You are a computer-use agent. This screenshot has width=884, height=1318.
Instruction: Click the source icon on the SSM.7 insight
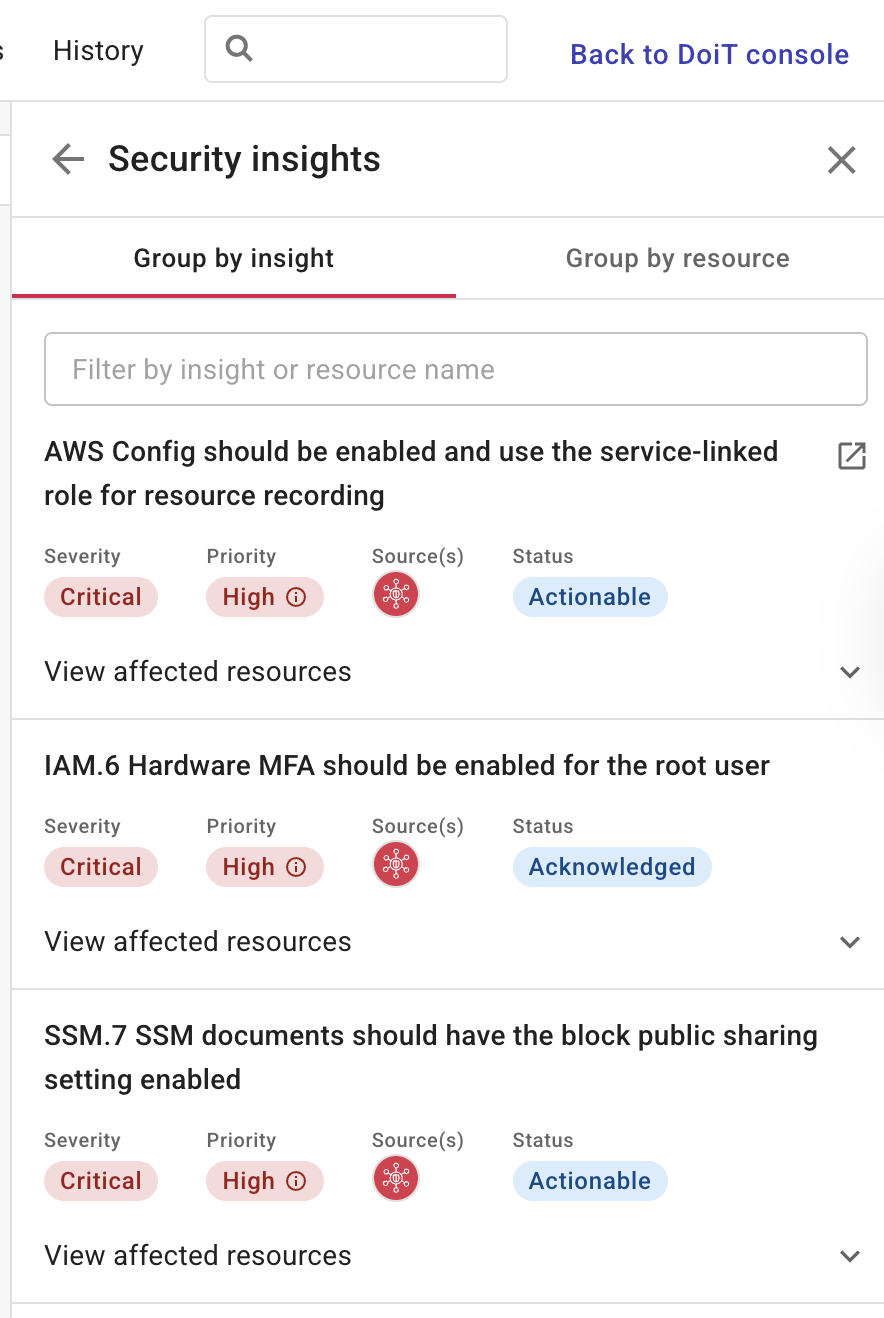[x=396, y=1178]
